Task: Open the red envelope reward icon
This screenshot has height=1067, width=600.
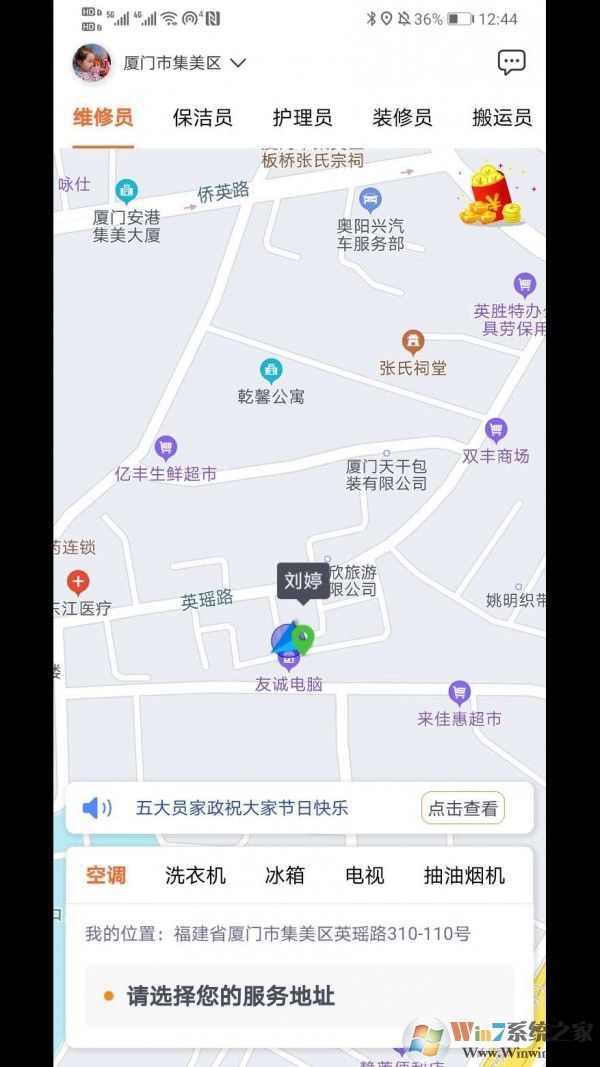Action: (492, 193)
